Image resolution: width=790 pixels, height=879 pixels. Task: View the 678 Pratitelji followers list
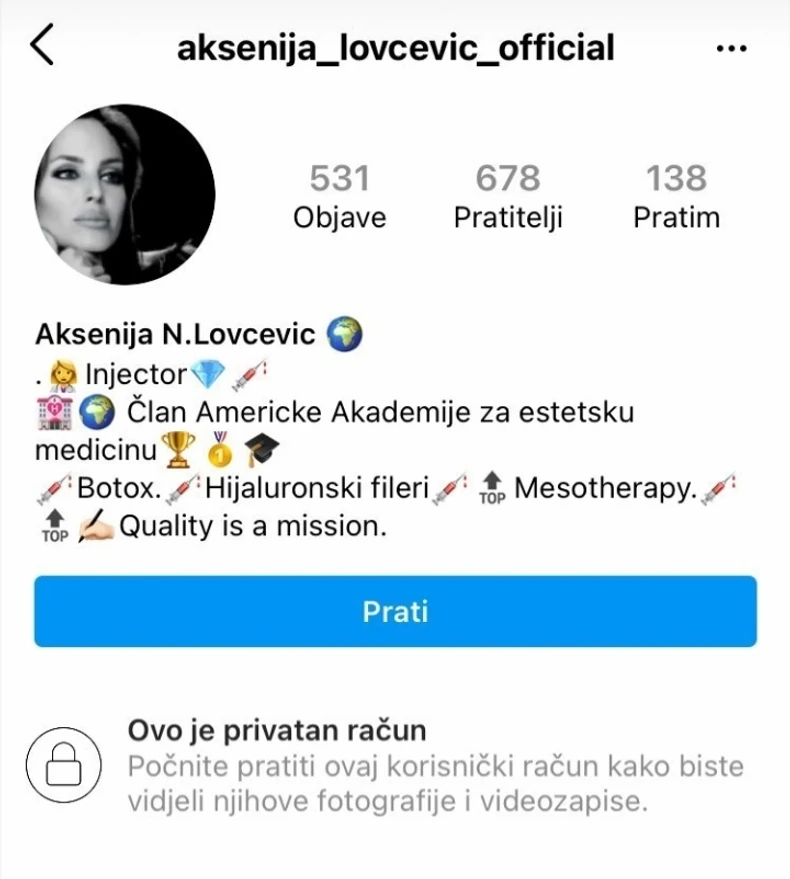(508, 196)
